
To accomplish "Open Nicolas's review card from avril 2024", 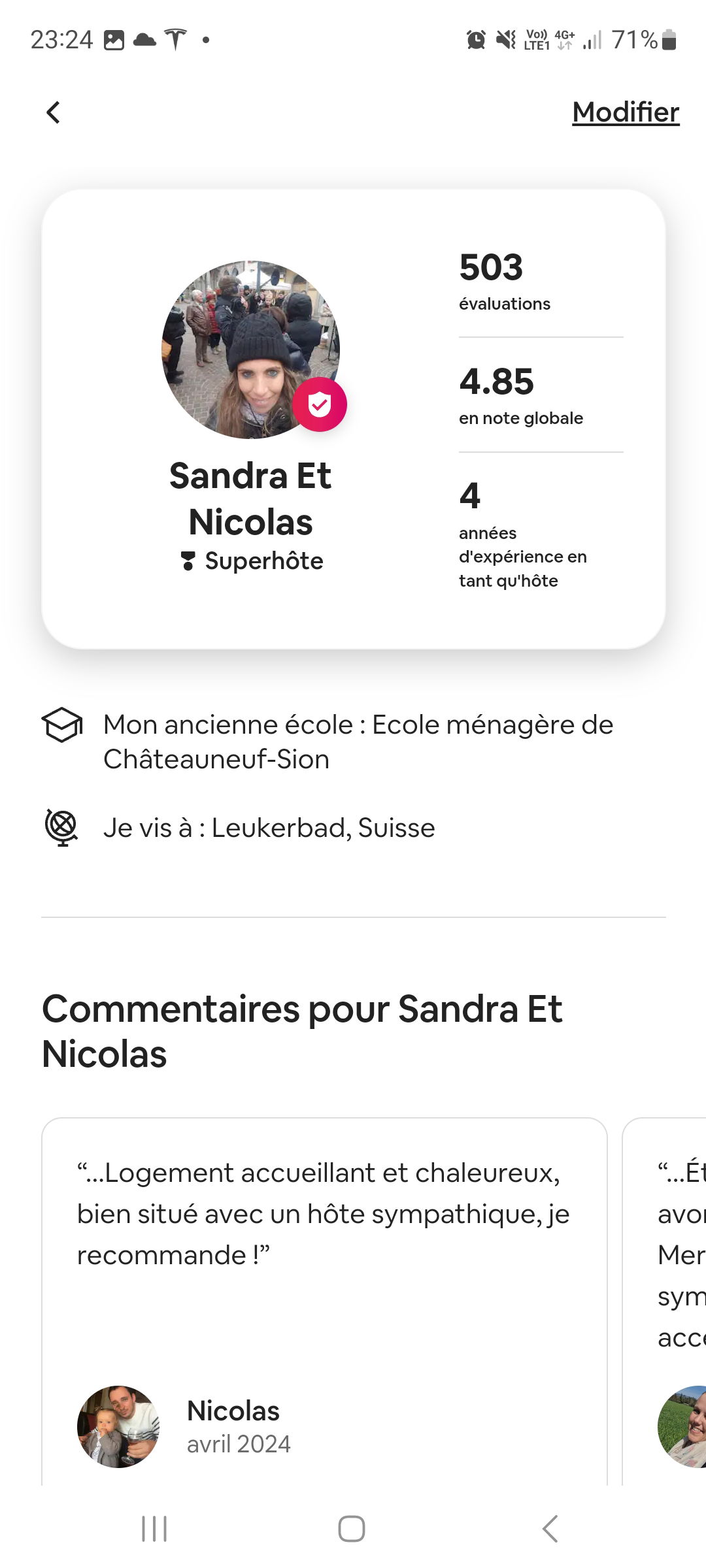I will pyautogui.click(x=324, y=1301).
